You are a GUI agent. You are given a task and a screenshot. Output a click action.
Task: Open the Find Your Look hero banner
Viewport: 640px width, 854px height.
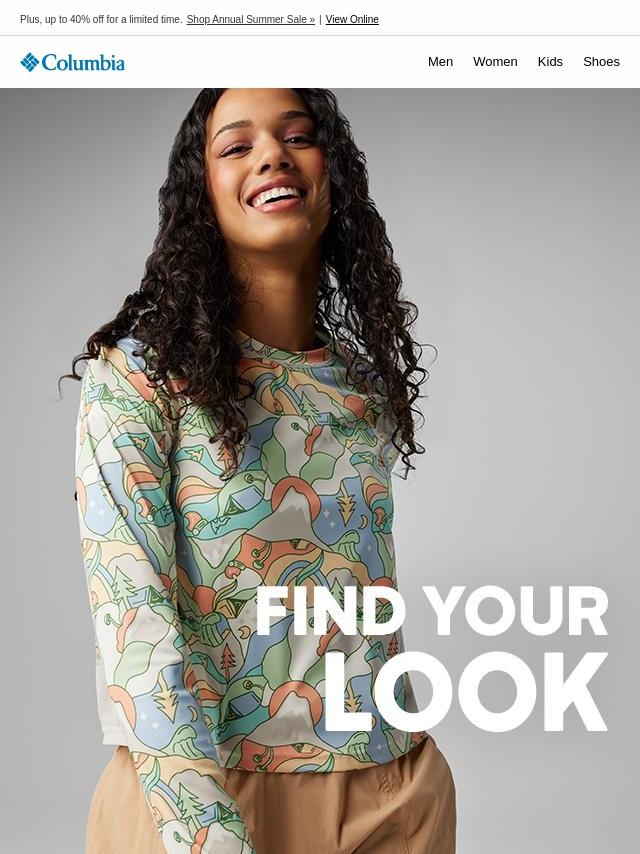pyautogui.click(x=320, y=470)
